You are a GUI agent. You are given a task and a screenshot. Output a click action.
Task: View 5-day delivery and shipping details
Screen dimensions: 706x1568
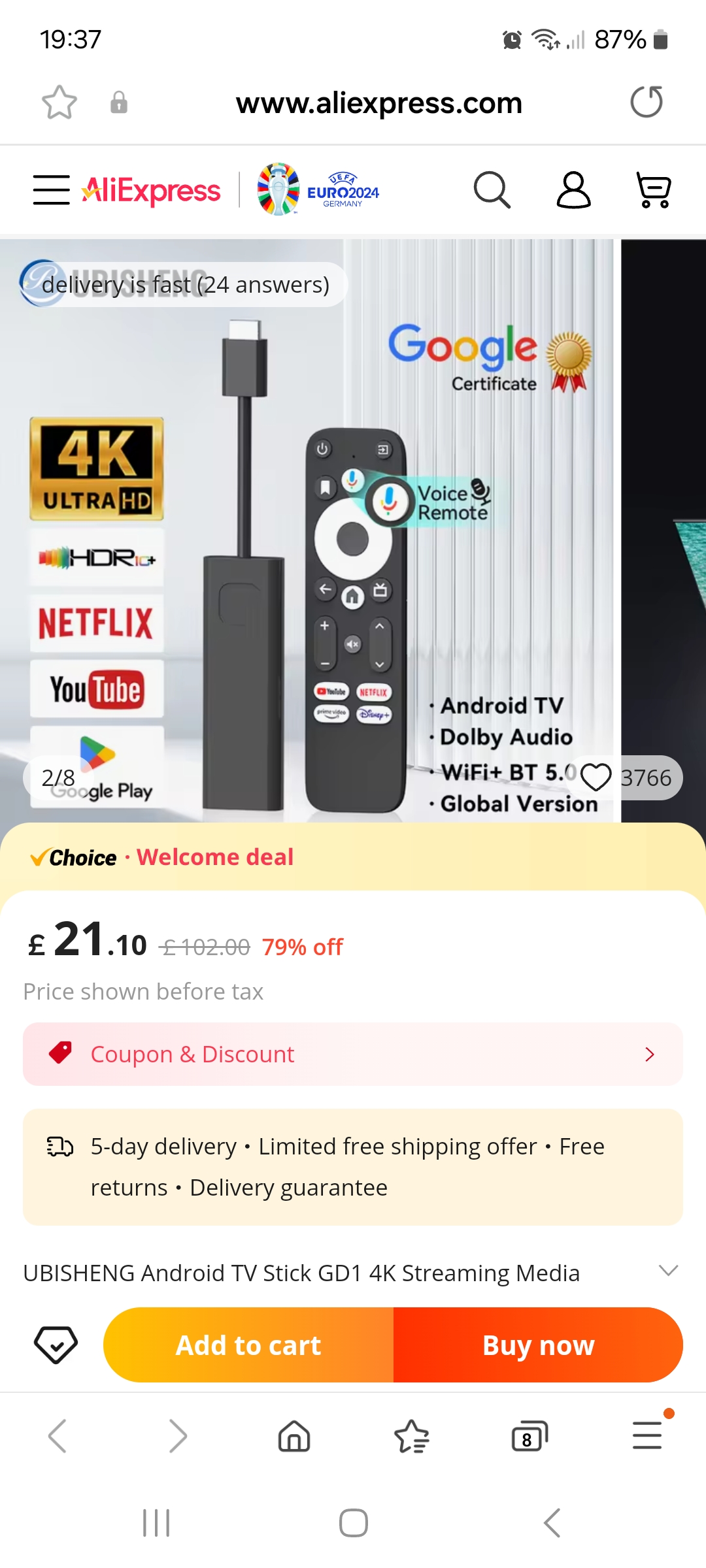[x=353, y=1167]
